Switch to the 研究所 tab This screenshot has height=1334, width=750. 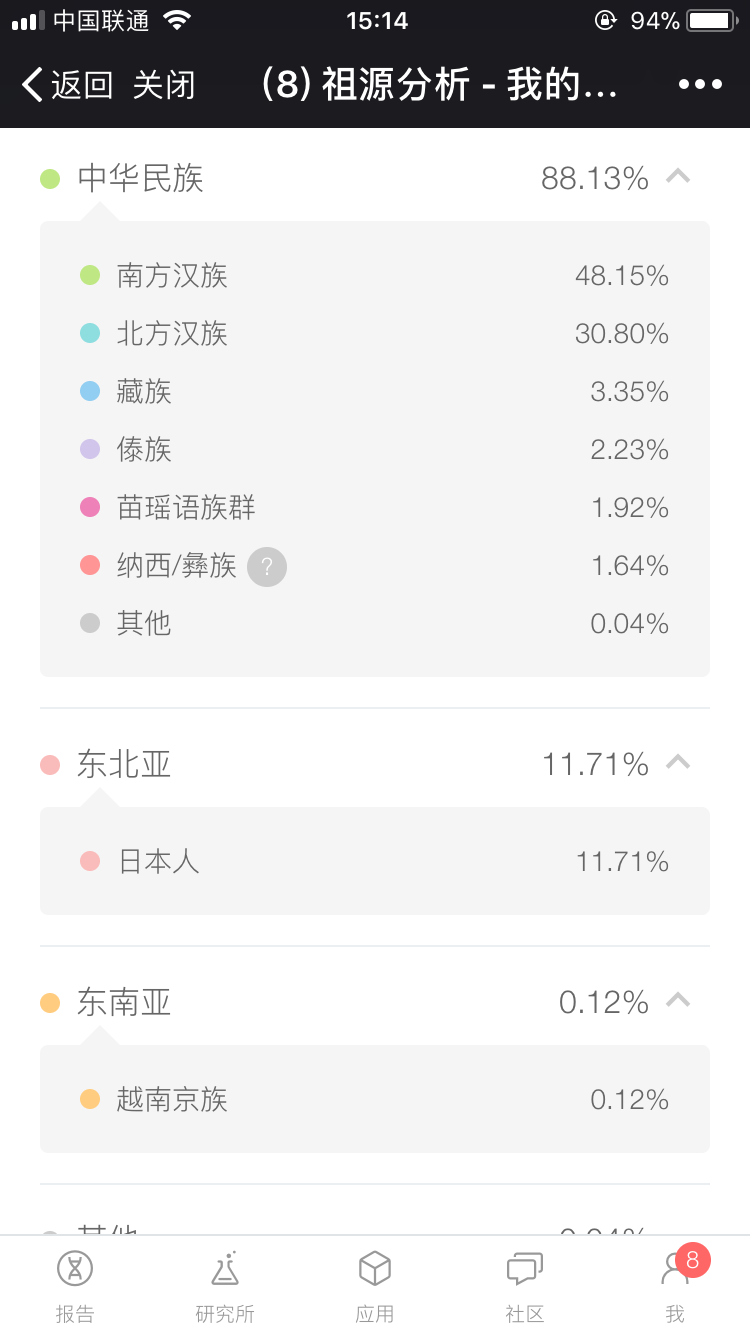click(225, 1285)
